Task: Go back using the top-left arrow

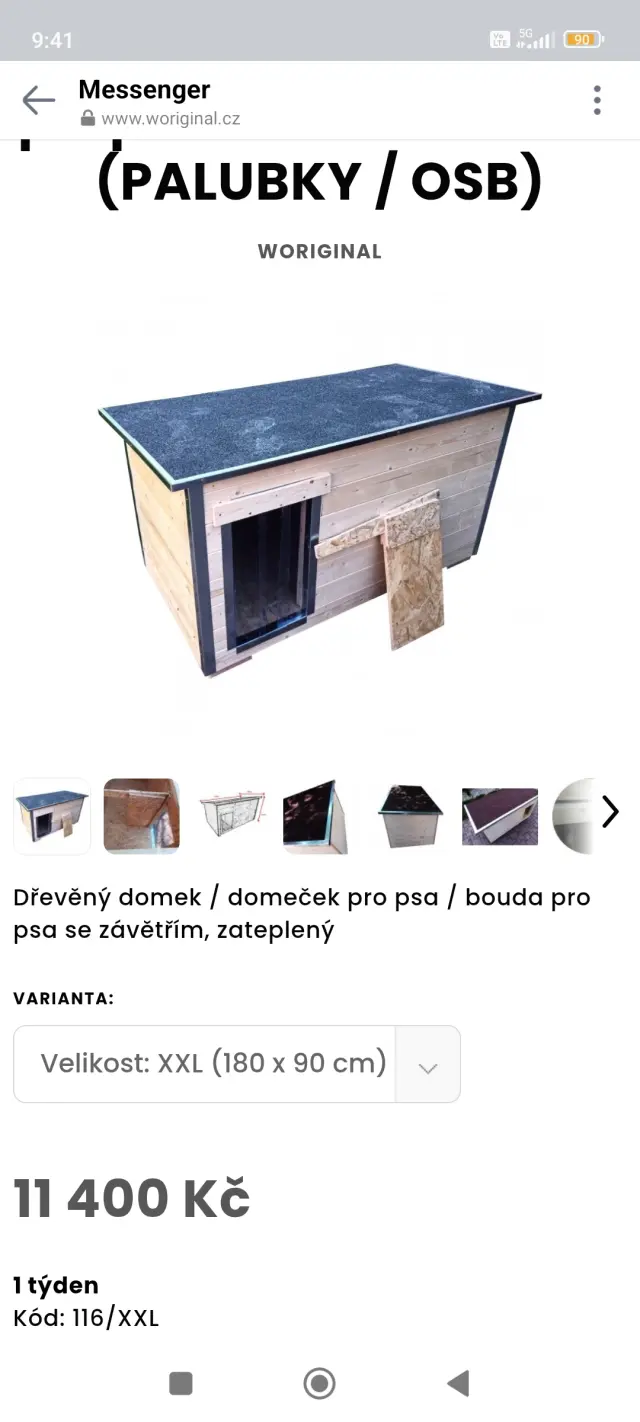Action: [38, 100]
